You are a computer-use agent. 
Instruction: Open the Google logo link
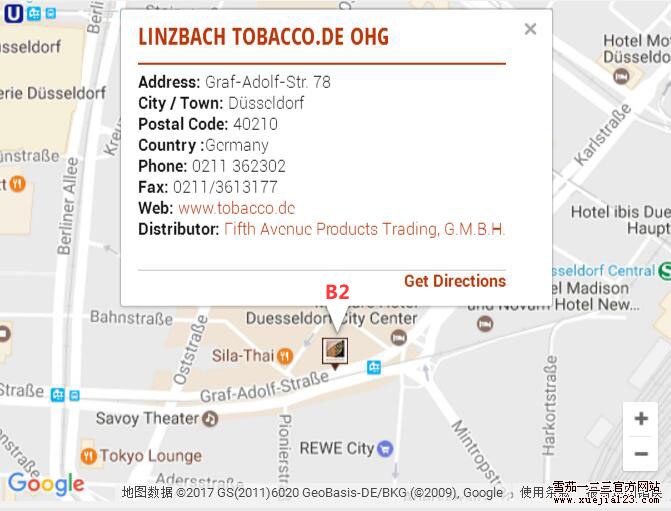(x=46, y=486)
